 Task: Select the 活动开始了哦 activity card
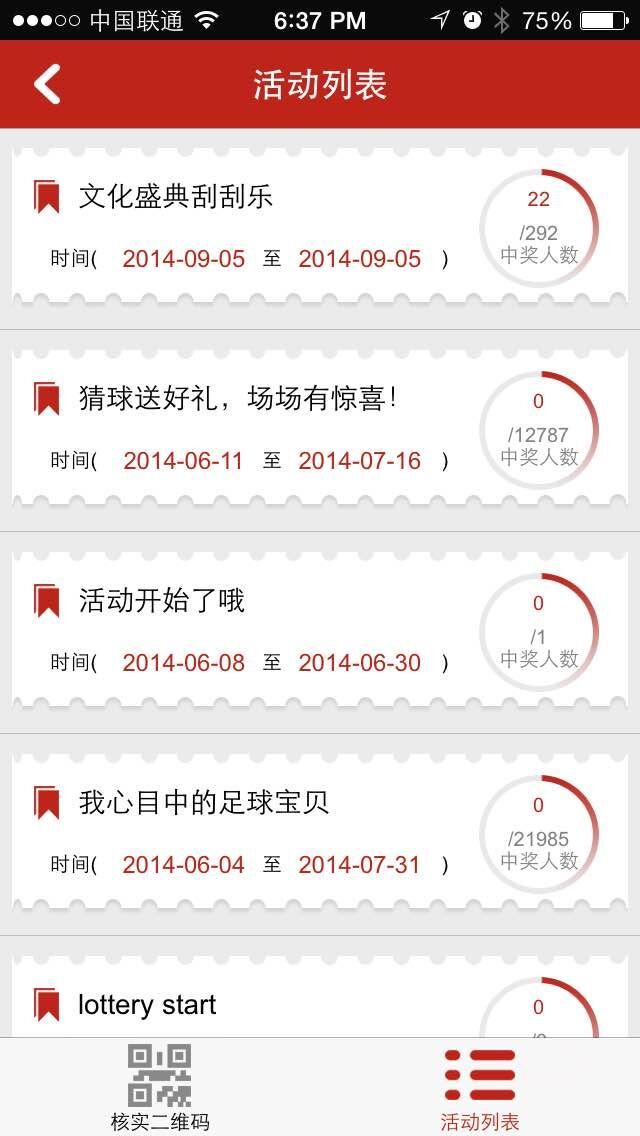point(250,631)
